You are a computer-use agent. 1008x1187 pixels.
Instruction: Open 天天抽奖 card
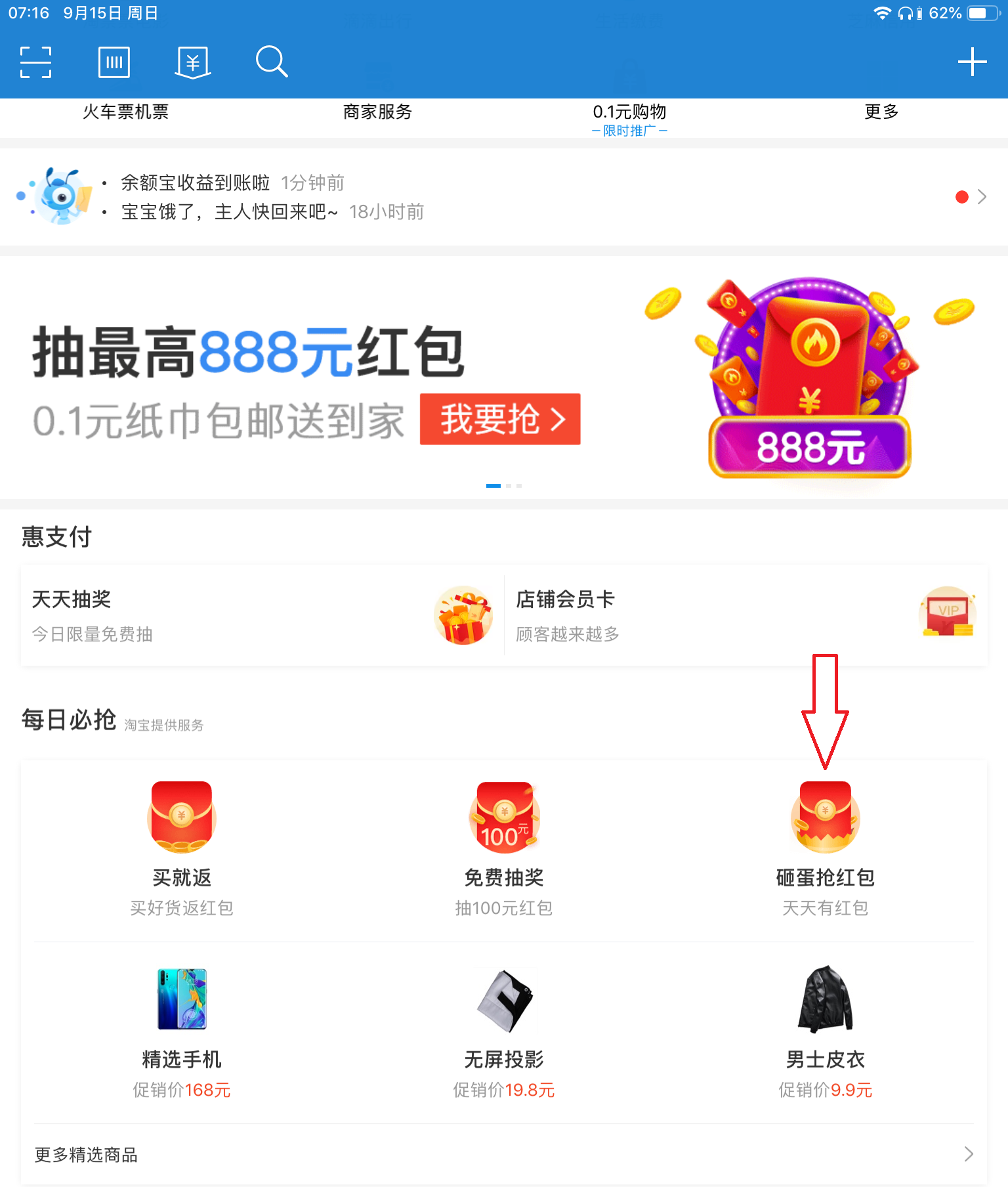click(262, 615)
